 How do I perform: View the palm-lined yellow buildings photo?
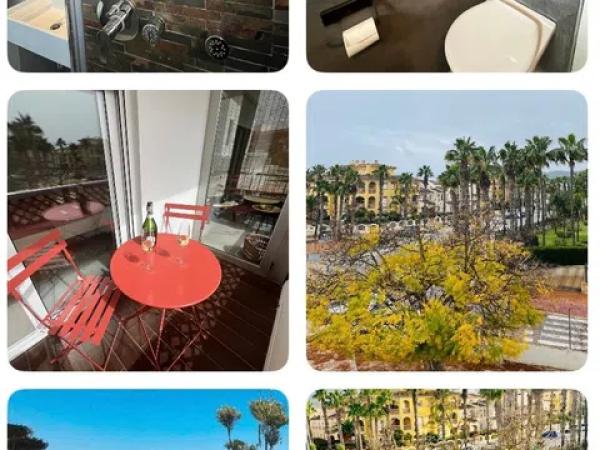tap(447, 420)
